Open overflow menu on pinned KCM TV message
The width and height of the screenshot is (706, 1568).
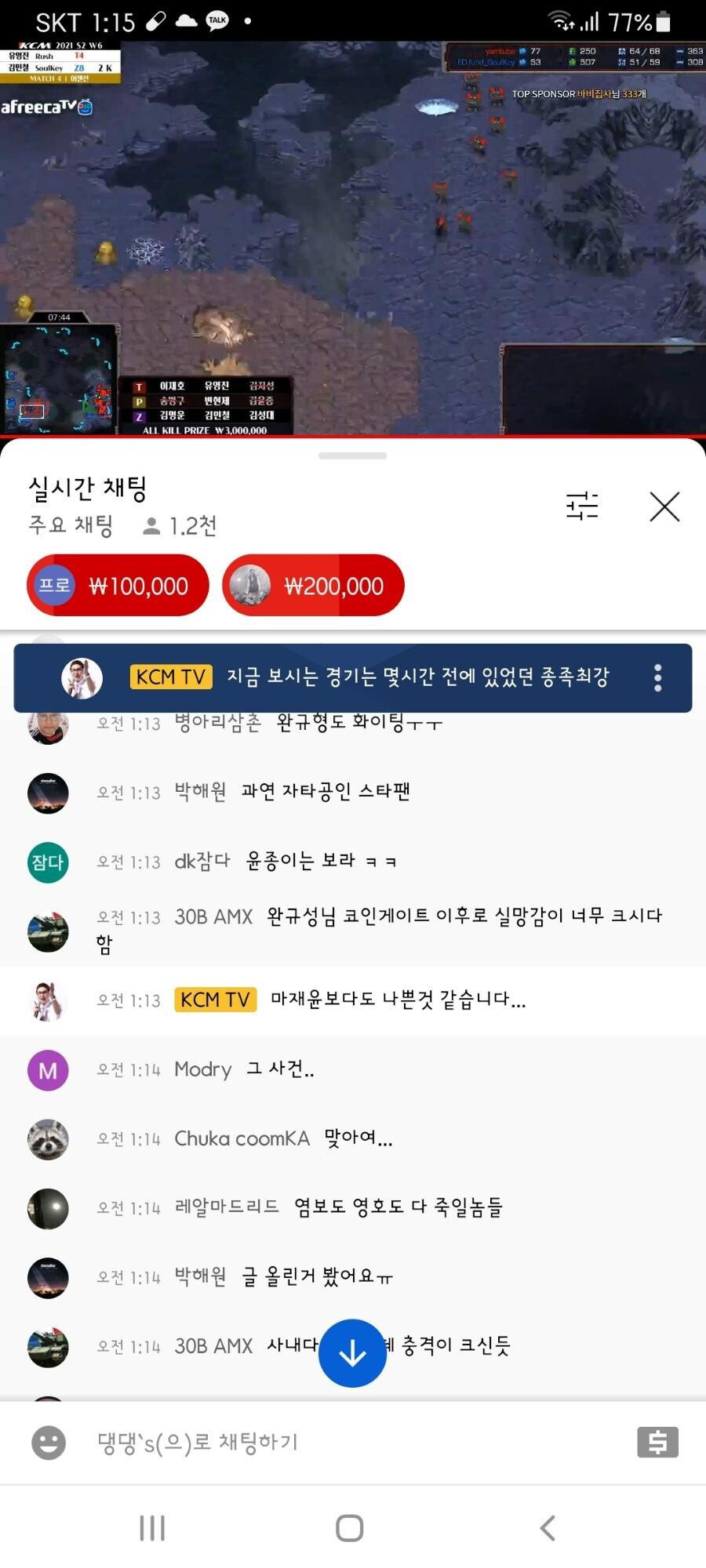(657, 678)
